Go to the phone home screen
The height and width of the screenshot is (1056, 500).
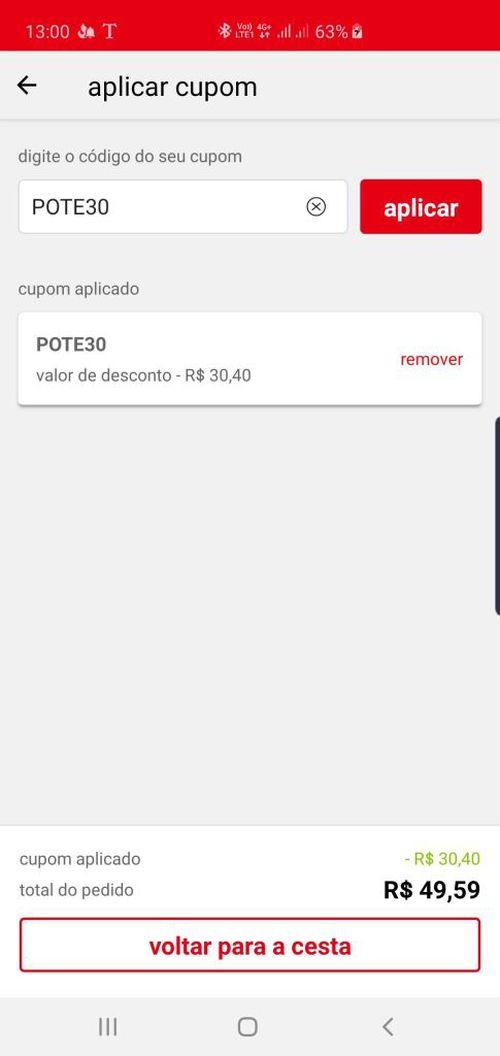coord(248,1026)
